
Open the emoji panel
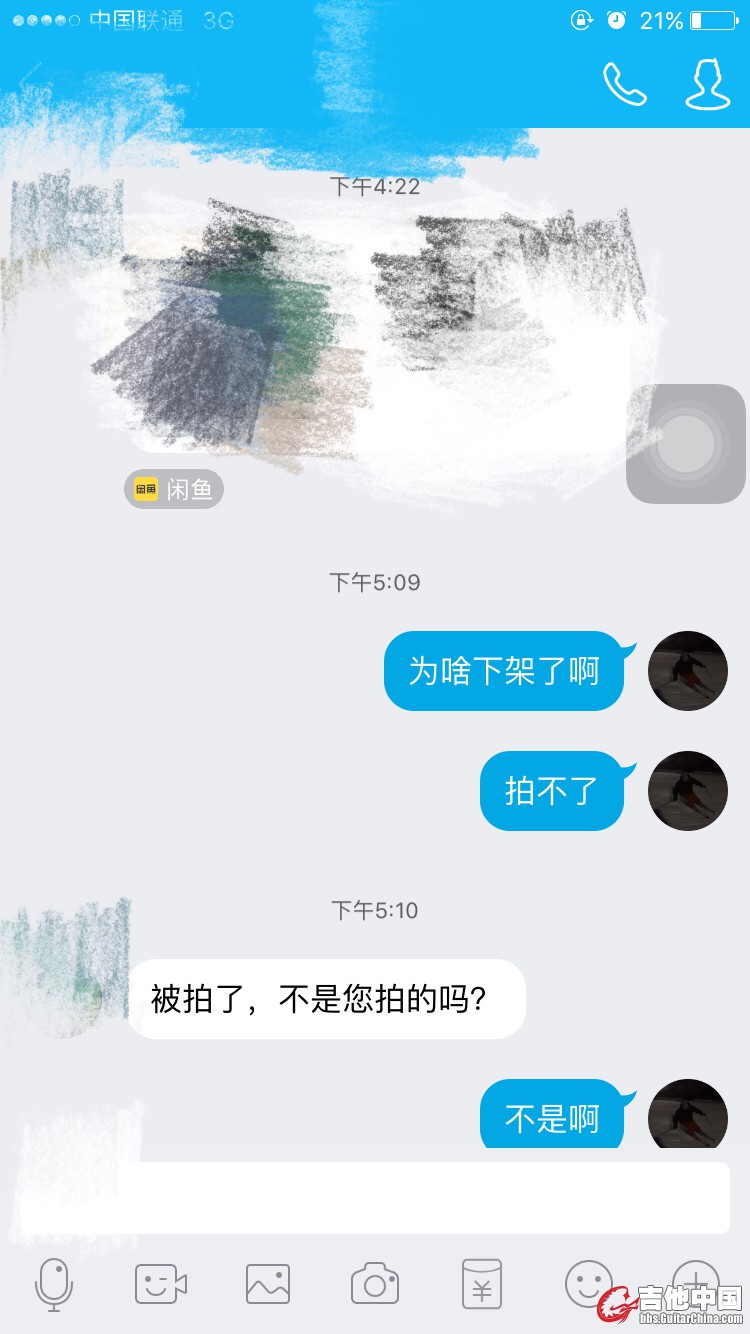[588, 1282]
